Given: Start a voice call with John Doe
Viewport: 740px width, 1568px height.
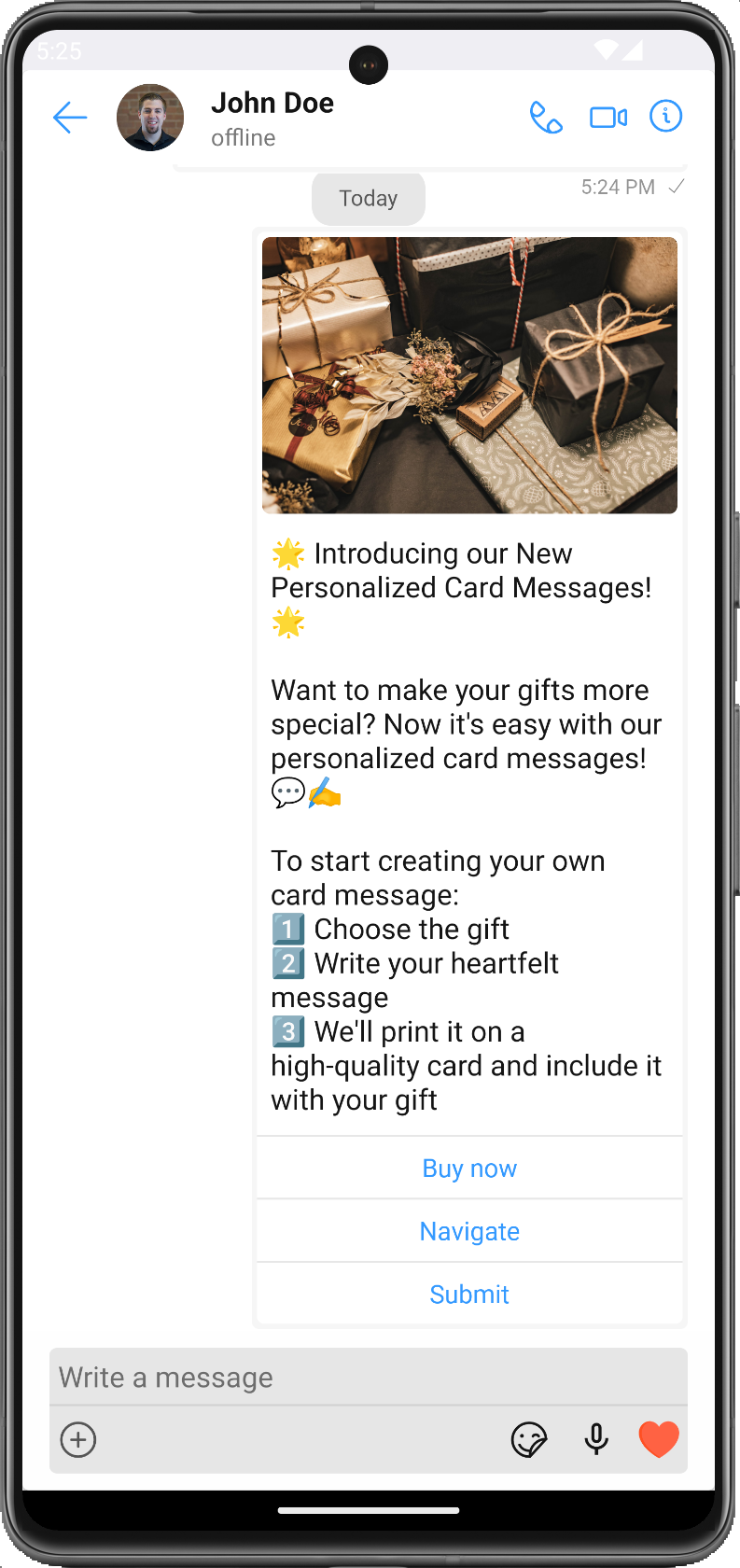Looking at the screenshot, I should (546, 118).
